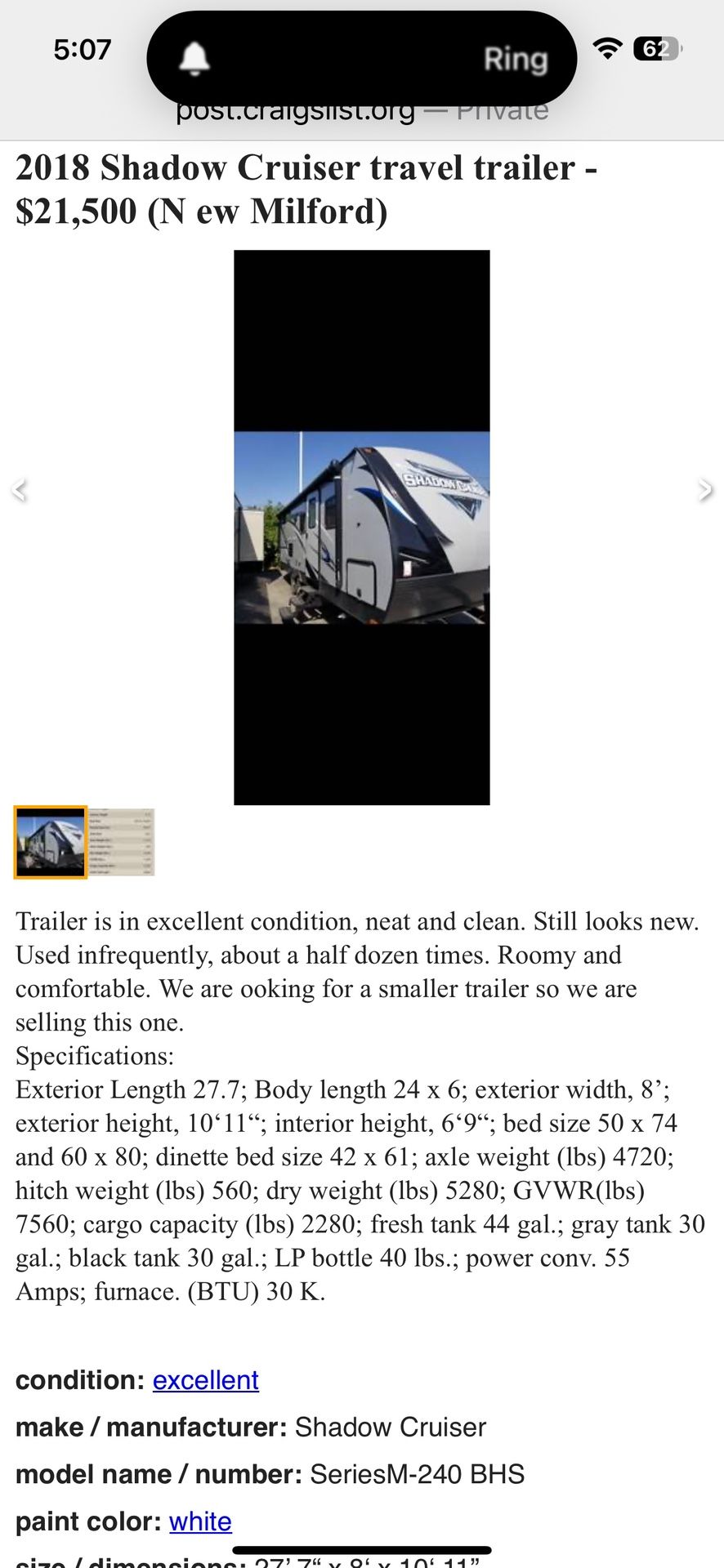Select the trailer exterior thumbnail

coord(51,842)
